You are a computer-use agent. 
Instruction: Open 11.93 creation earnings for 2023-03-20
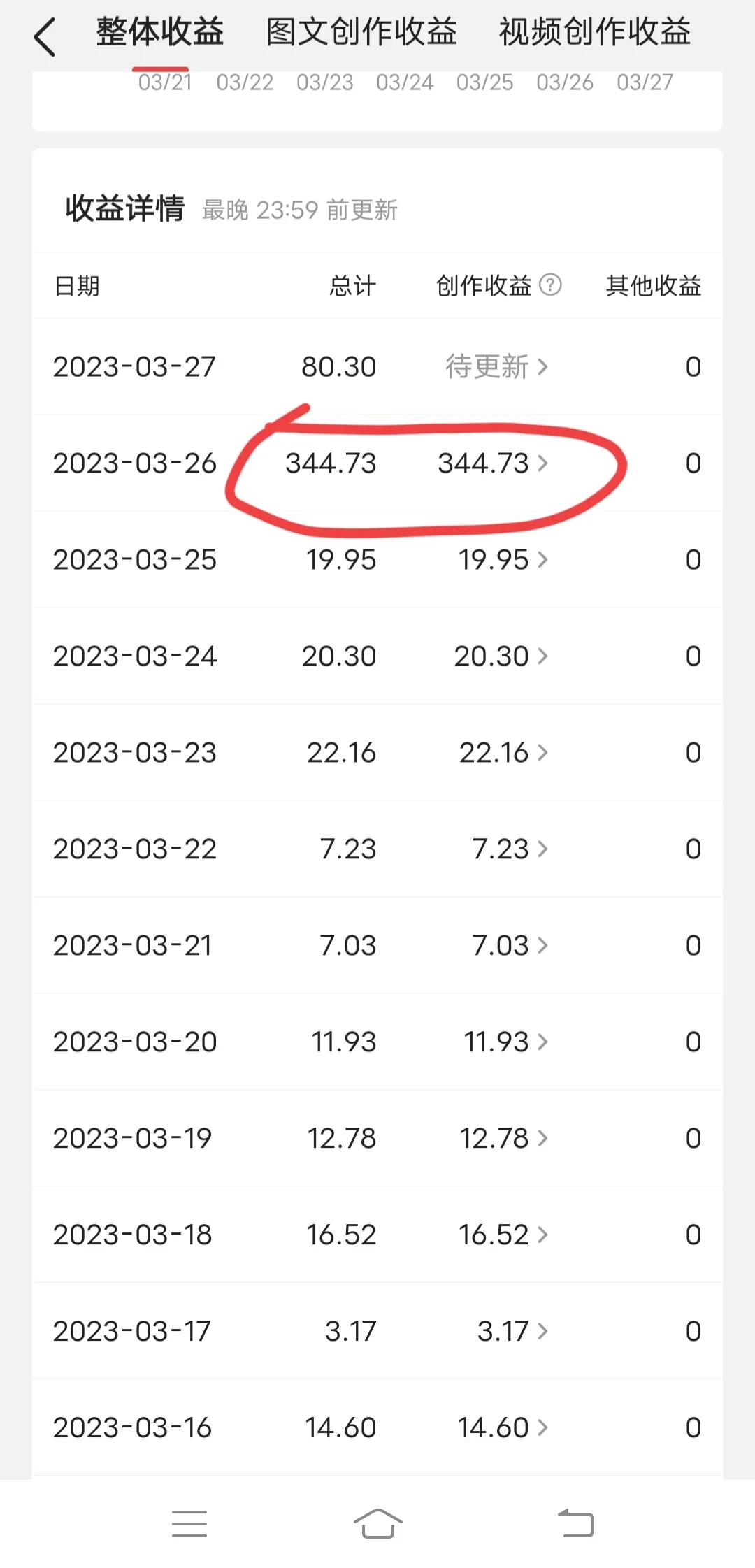(x=505, y=1042)
